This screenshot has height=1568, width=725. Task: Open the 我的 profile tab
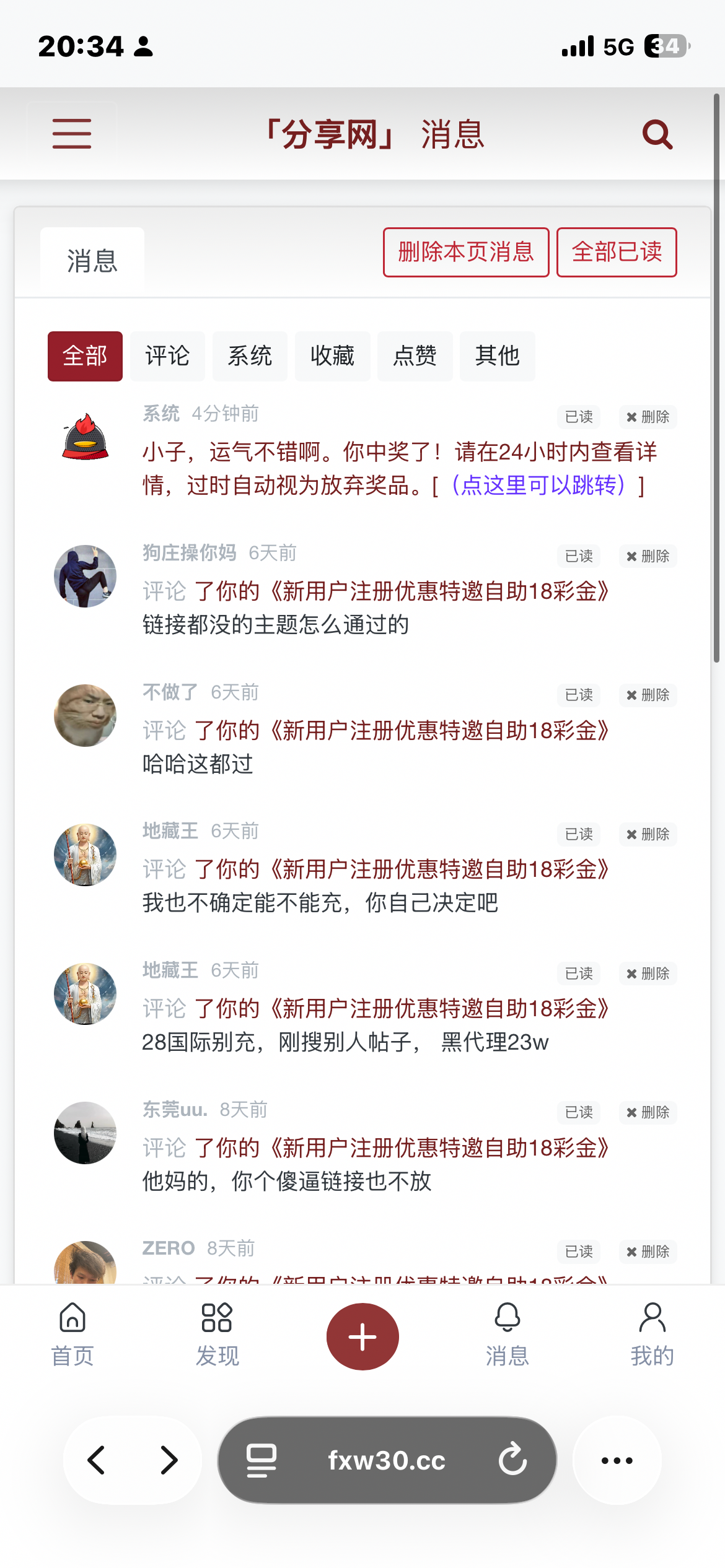pos(652,1334)
